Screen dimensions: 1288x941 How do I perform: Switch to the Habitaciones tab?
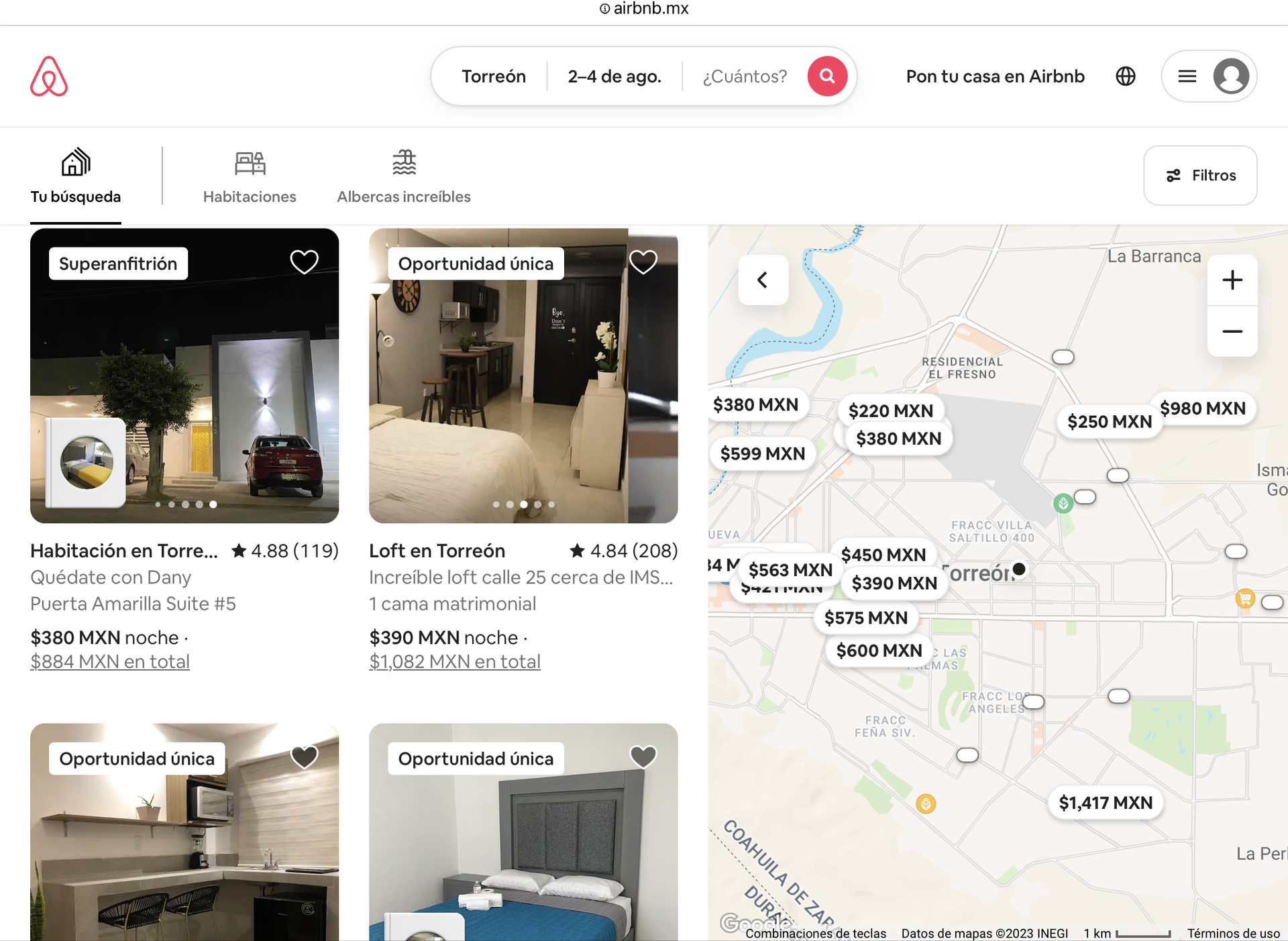[x=250, y=176]
